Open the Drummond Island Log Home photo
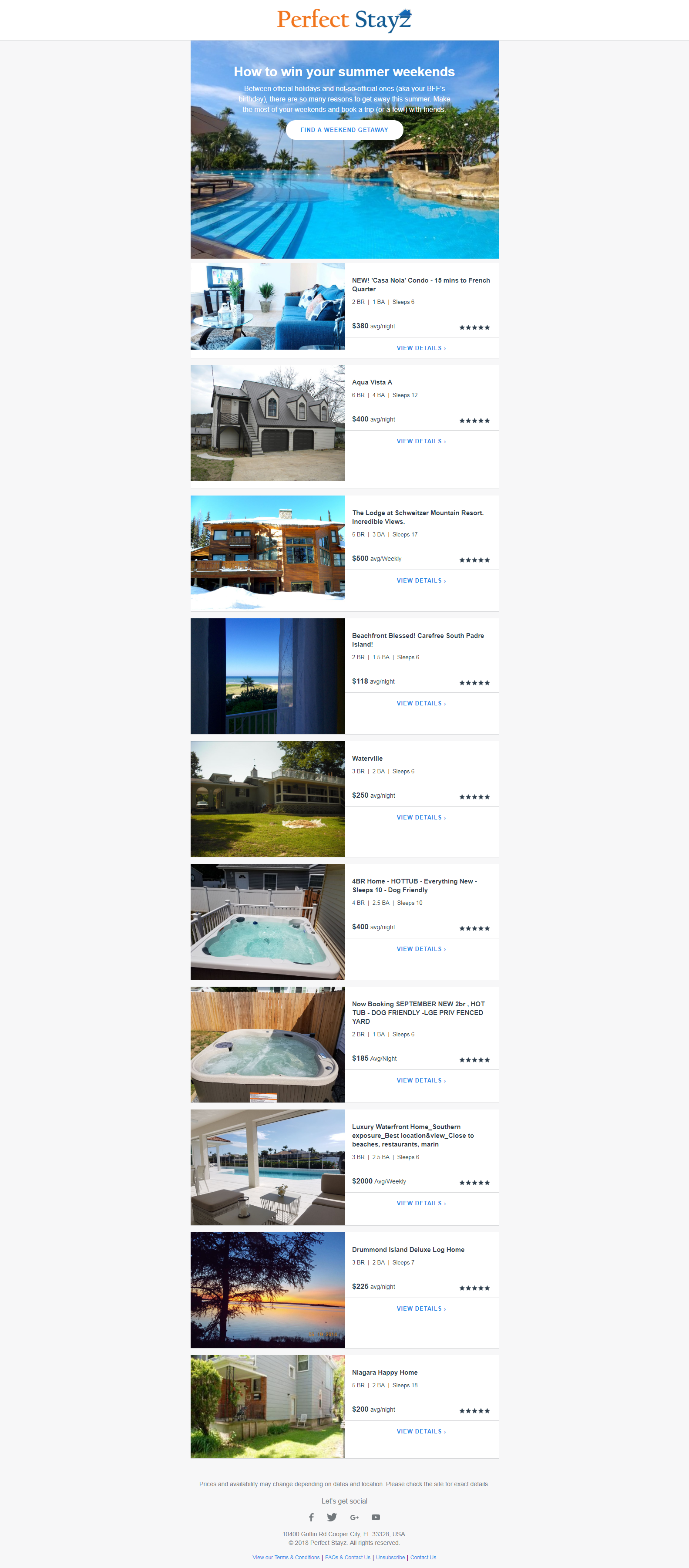This screenshot has height=1568, width=689. click(x=267, y=1290)
